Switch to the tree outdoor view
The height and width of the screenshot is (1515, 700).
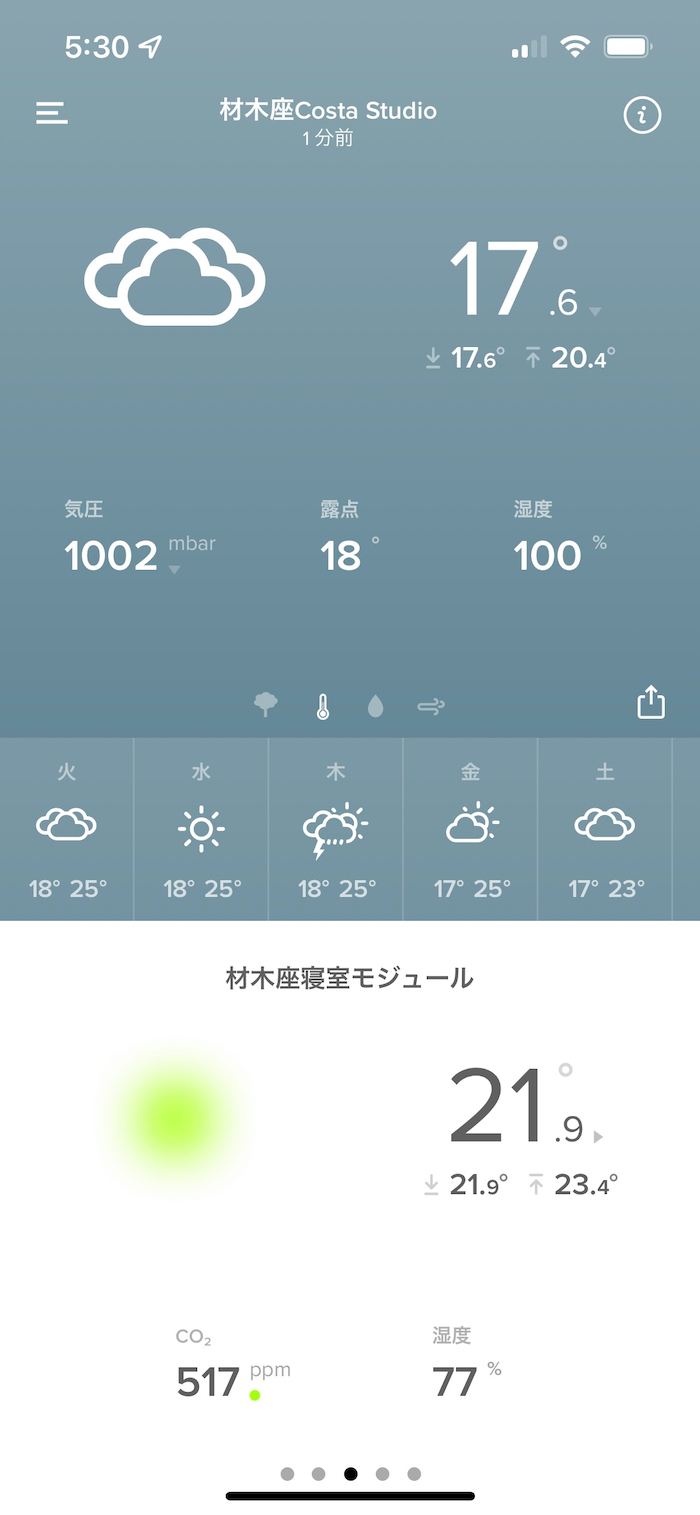tap(266, 706)
